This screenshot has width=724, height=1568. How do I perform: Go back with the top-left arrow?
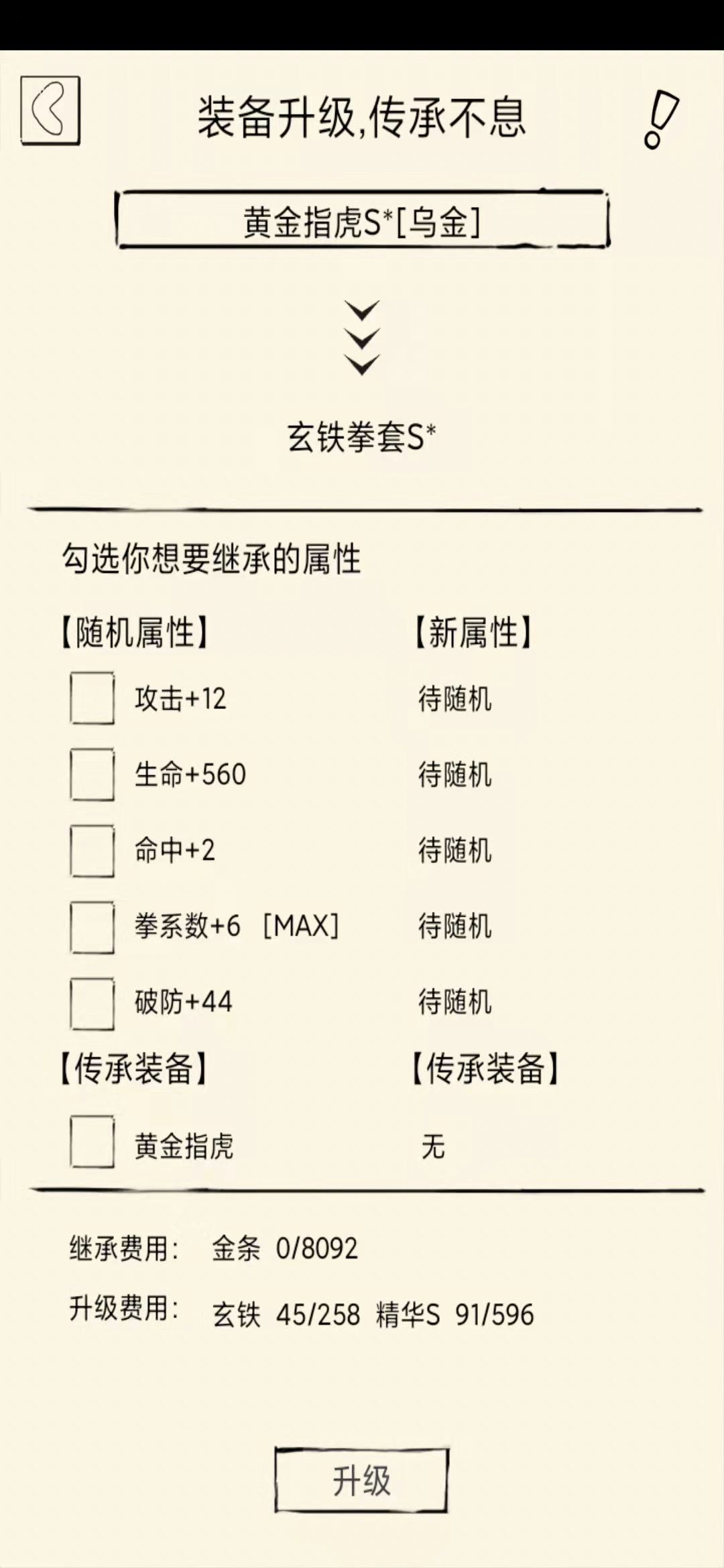pyautogui.click(x=50, y=110)
